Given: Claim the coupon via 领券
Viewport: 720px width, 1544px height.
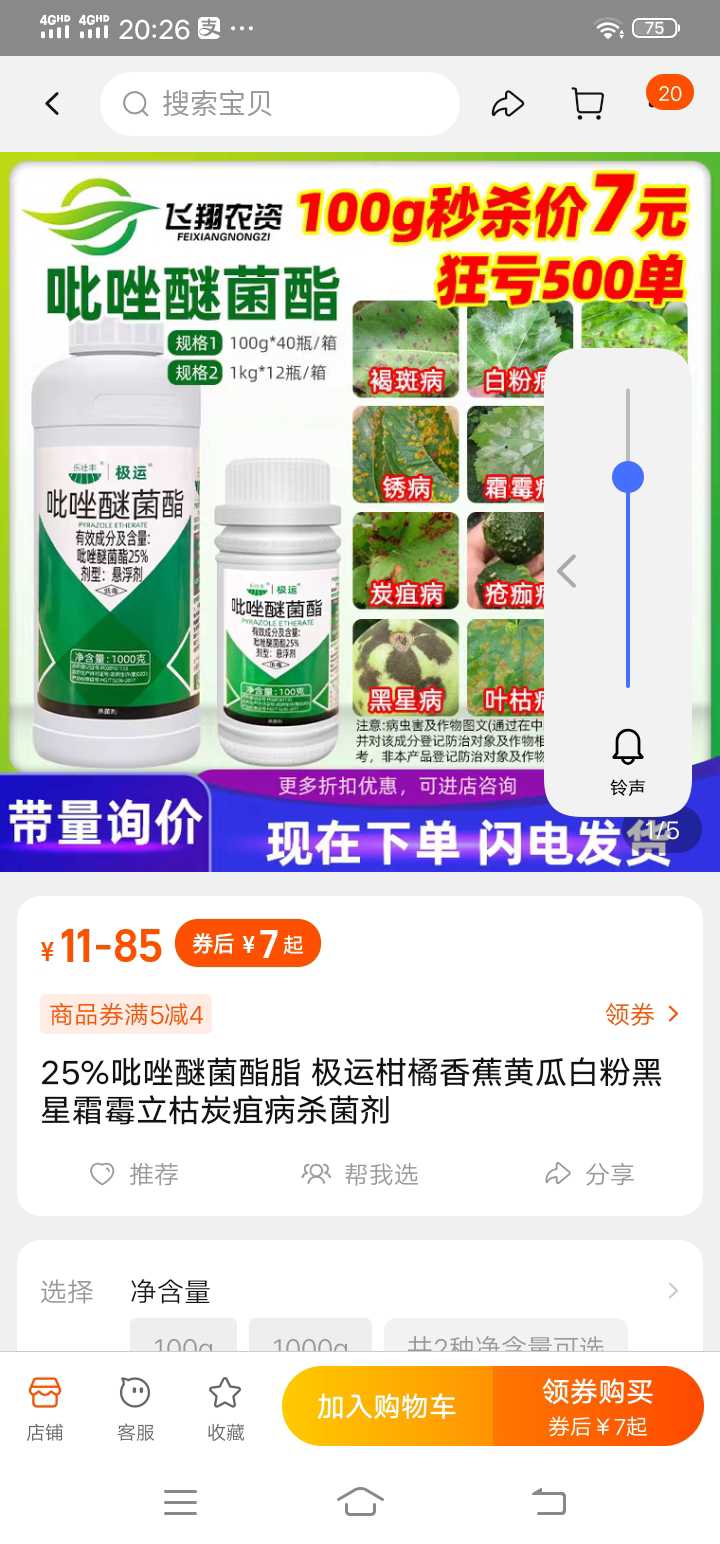Looking at the screenshot, I should 641,1014.
